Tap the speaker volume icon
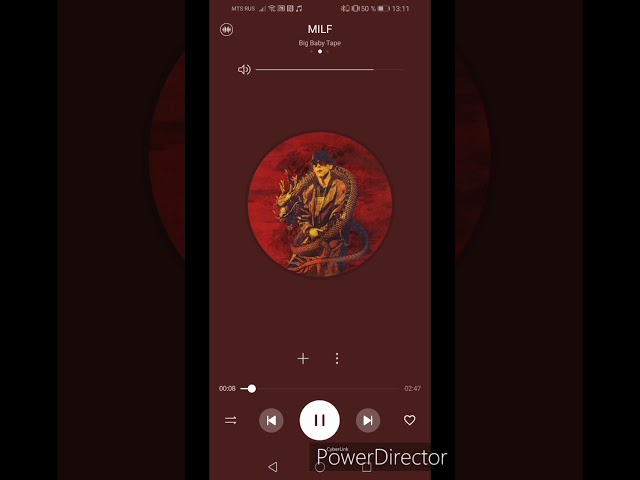 (x=244, y=70)
